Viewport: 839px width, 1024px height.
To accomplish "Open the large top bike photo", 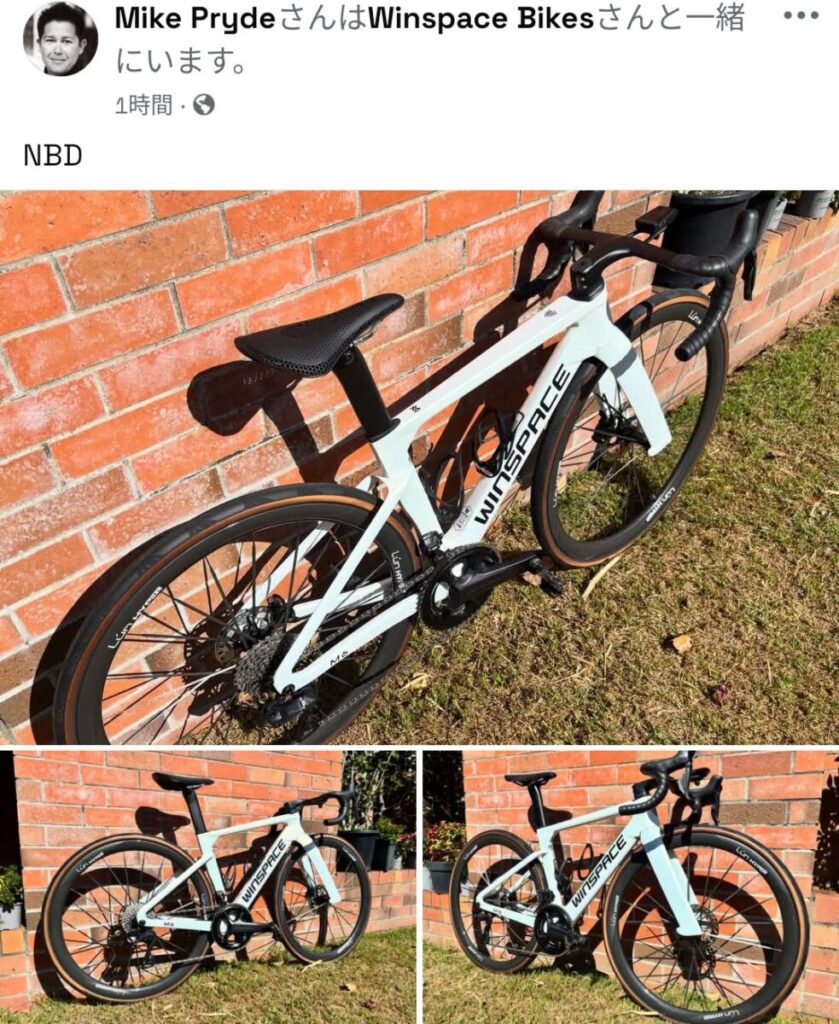I will (x=419, y=466).
